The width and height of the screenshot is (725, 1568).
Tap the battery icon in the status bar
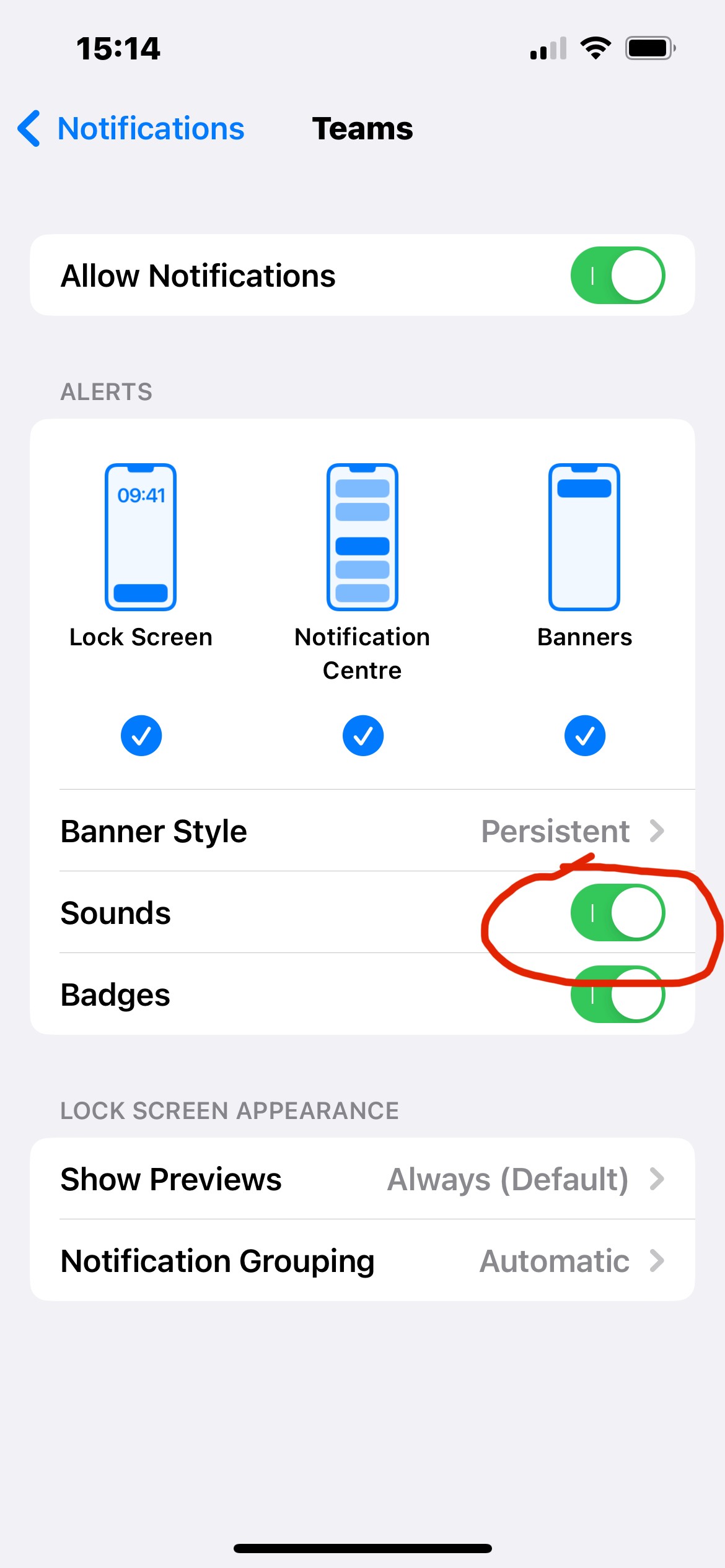pos(649,48)
